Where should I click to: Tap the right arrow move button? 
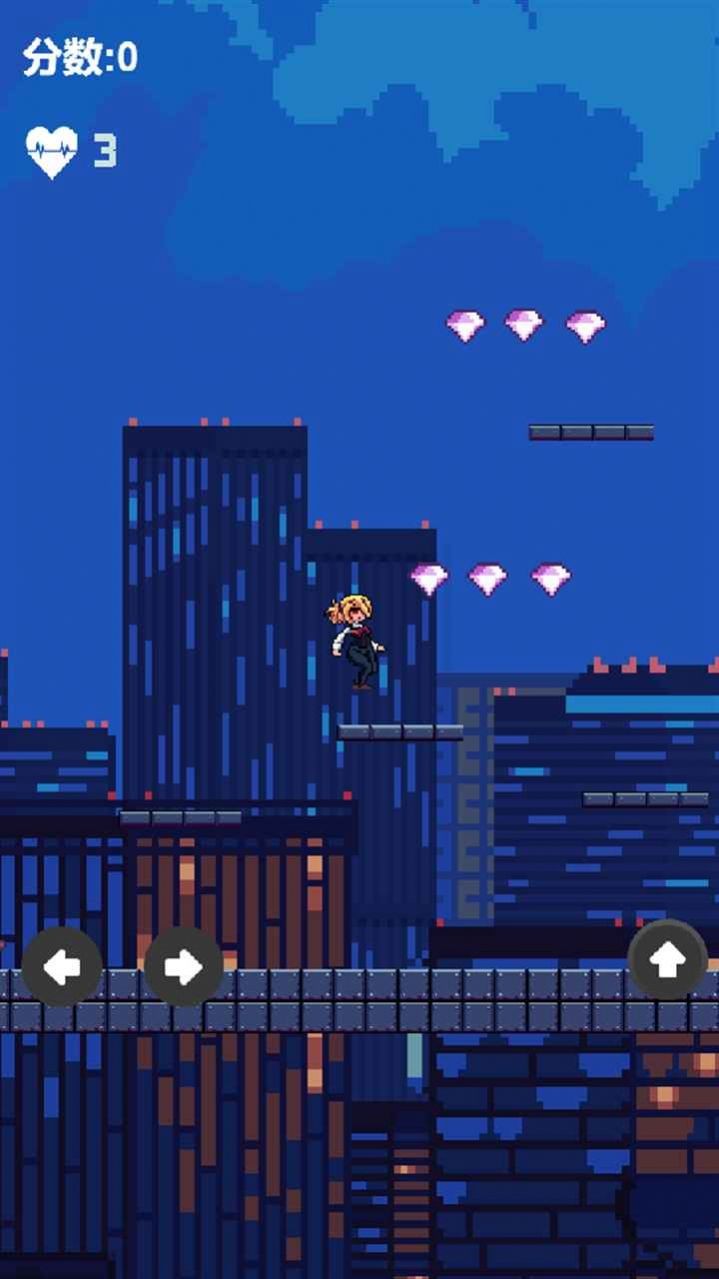pyautogui.click(x=183, y=967)
